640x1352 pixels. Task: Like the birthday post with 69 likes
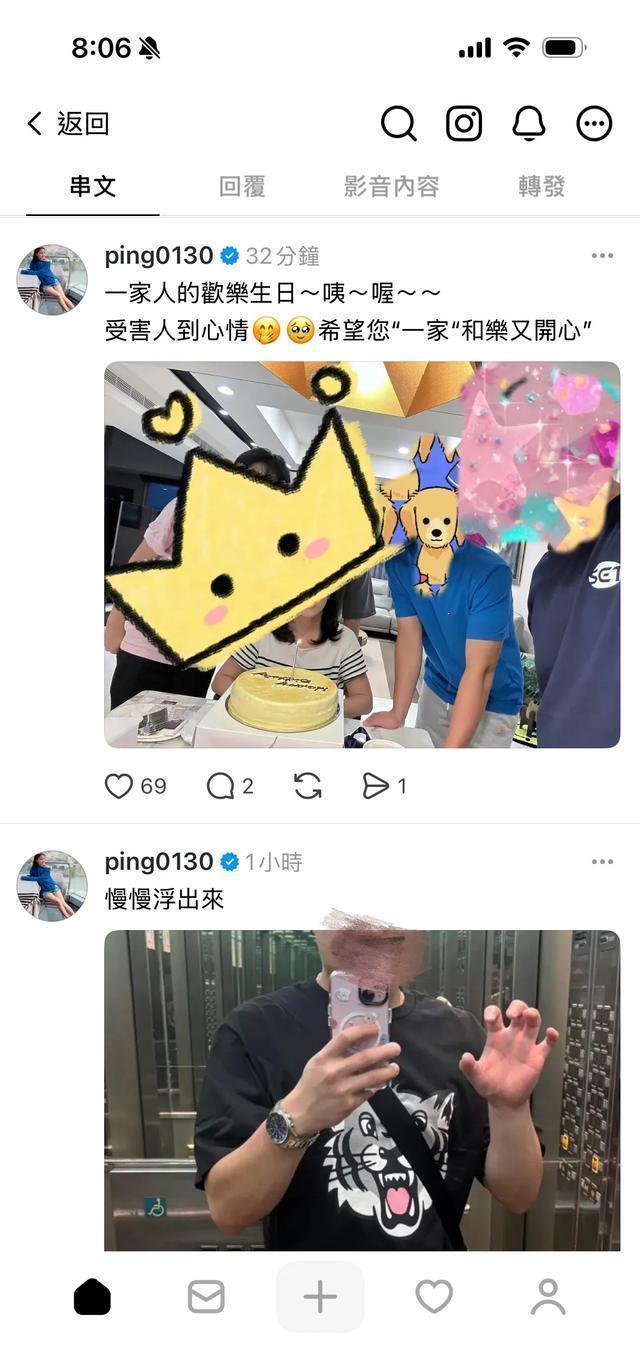click(119, 786)
